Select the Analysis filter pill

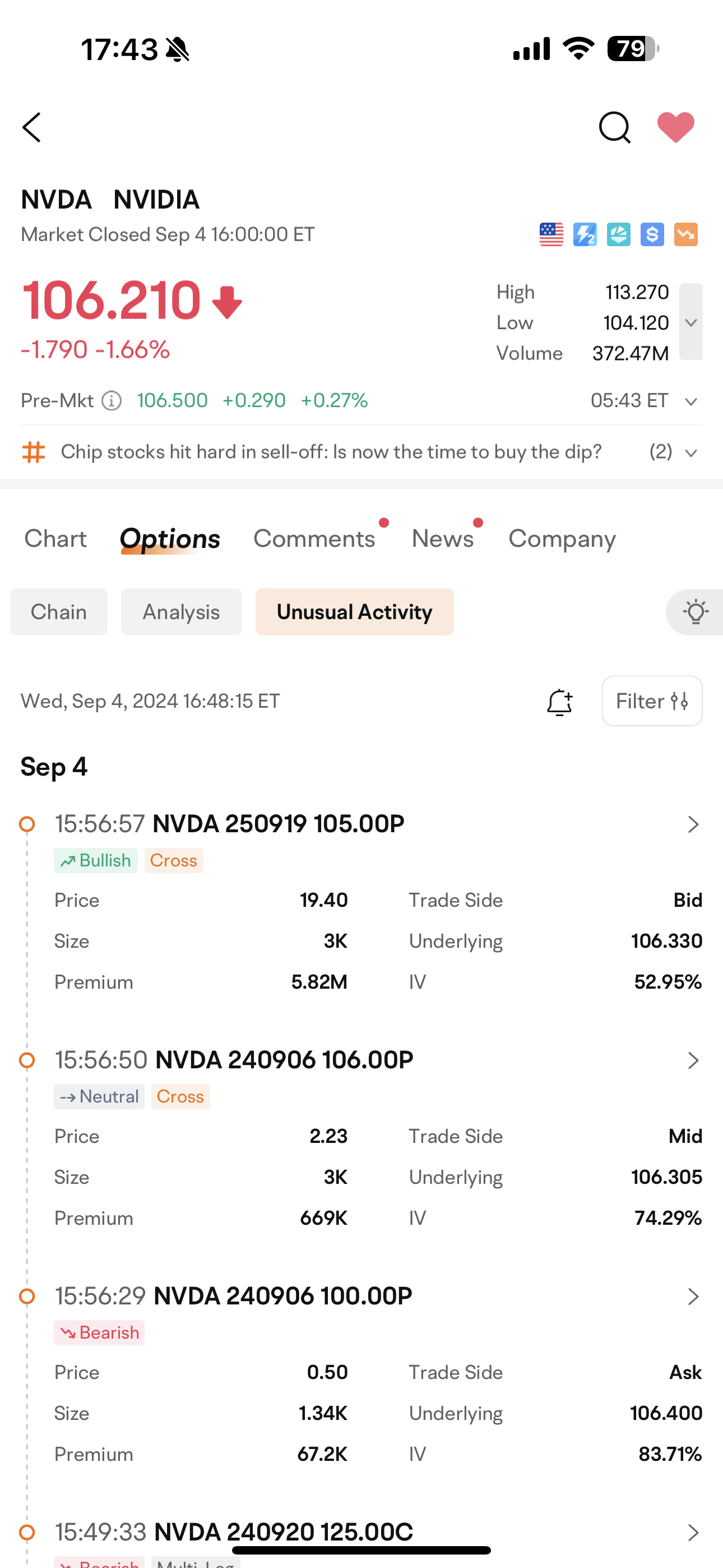180,612
